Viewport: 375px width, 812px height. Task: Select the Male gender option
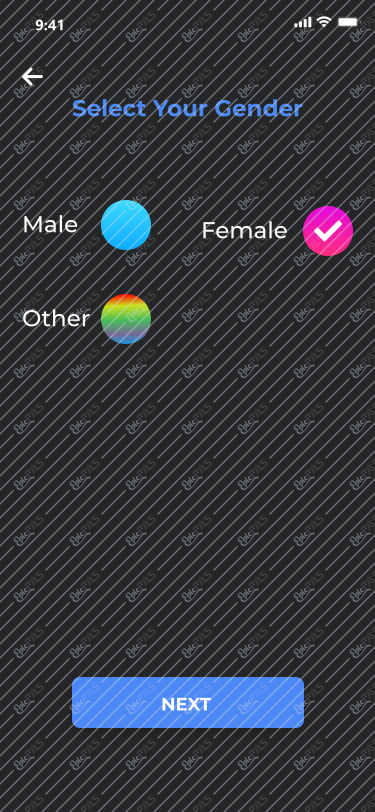[126, 225]
